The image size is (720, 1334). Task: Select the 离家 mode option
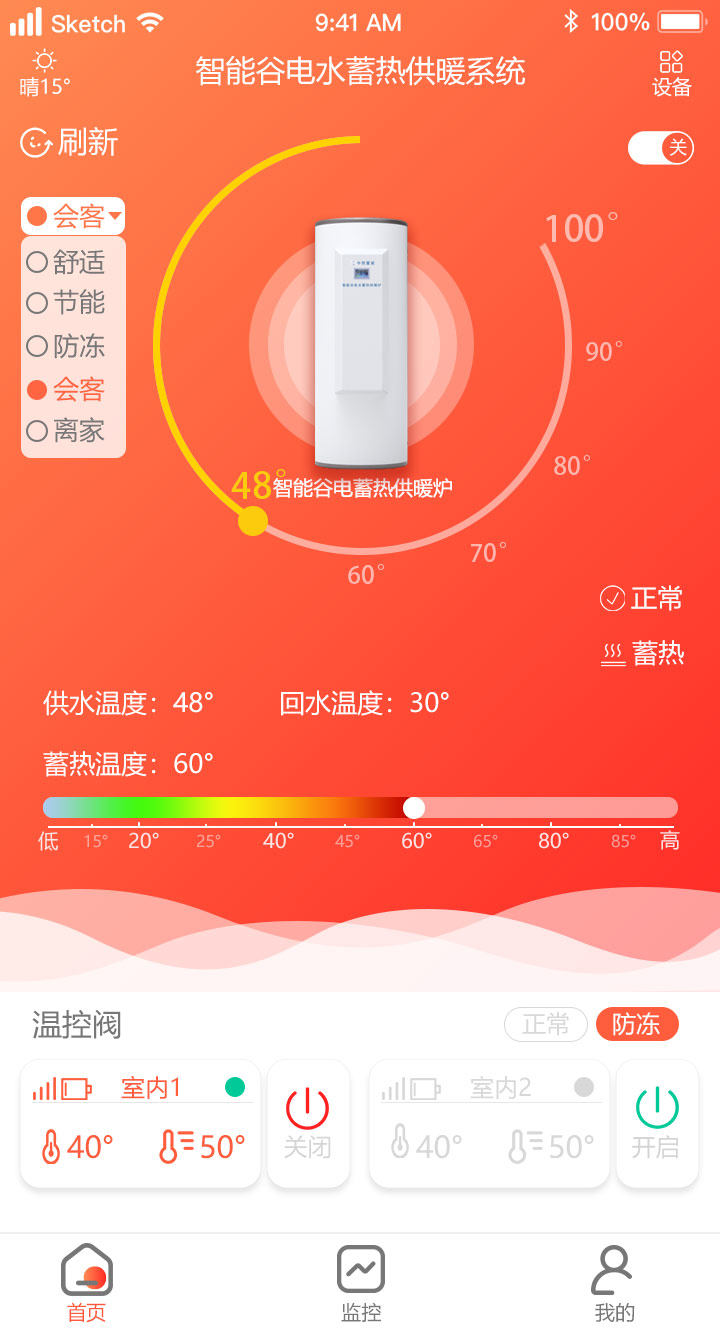click(x=66, y=431)
